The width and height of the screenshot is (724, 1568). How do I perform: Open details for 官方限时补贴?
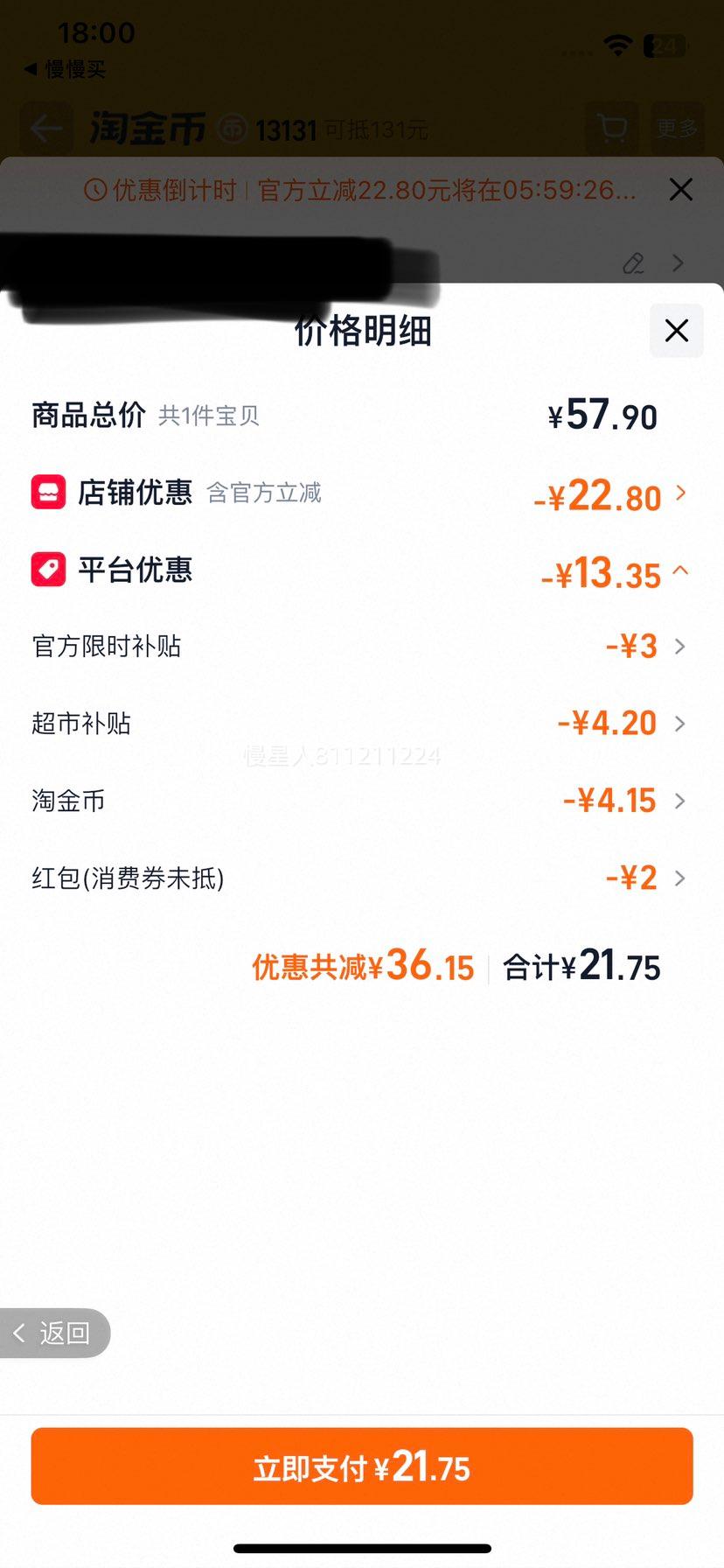tap(679, 647)
